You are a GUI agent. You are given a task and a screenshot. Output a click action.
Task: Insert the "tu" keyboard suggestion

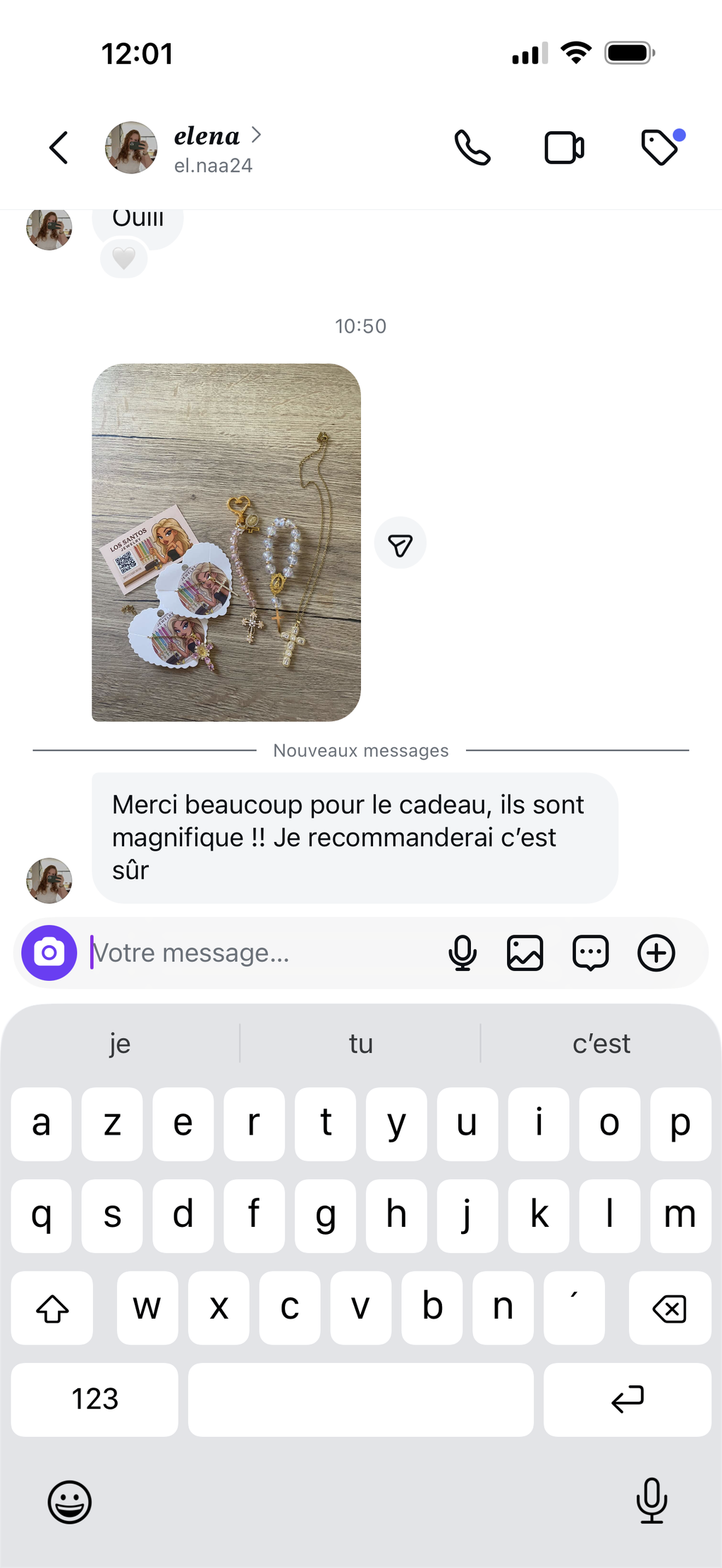click(360, 1044)
